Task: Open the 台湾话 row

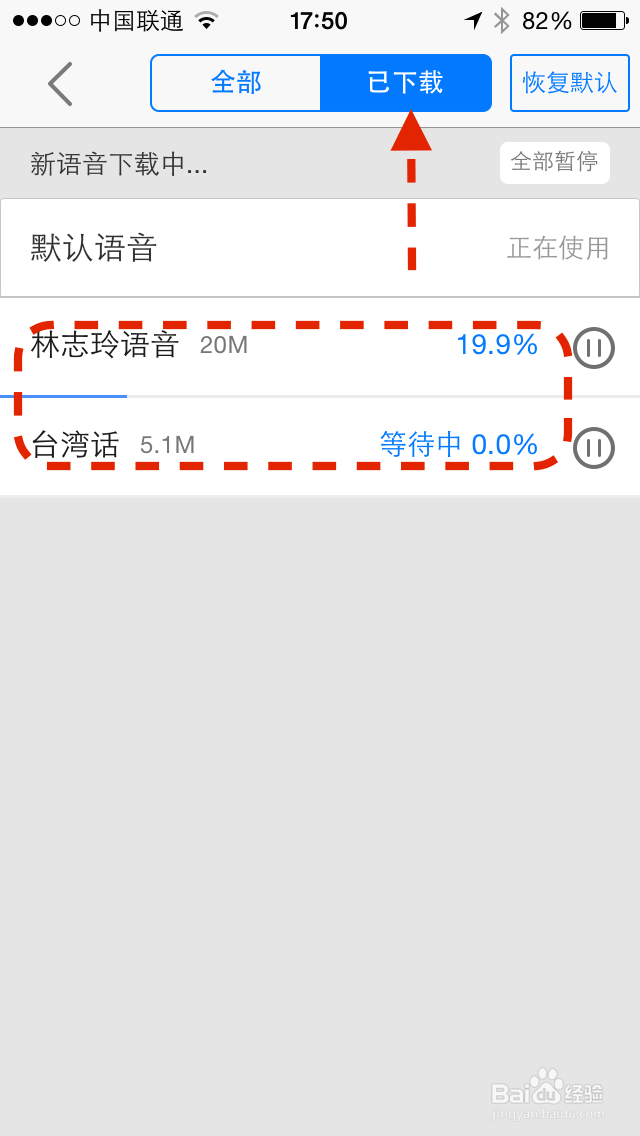Action: (x=320, y=446)
